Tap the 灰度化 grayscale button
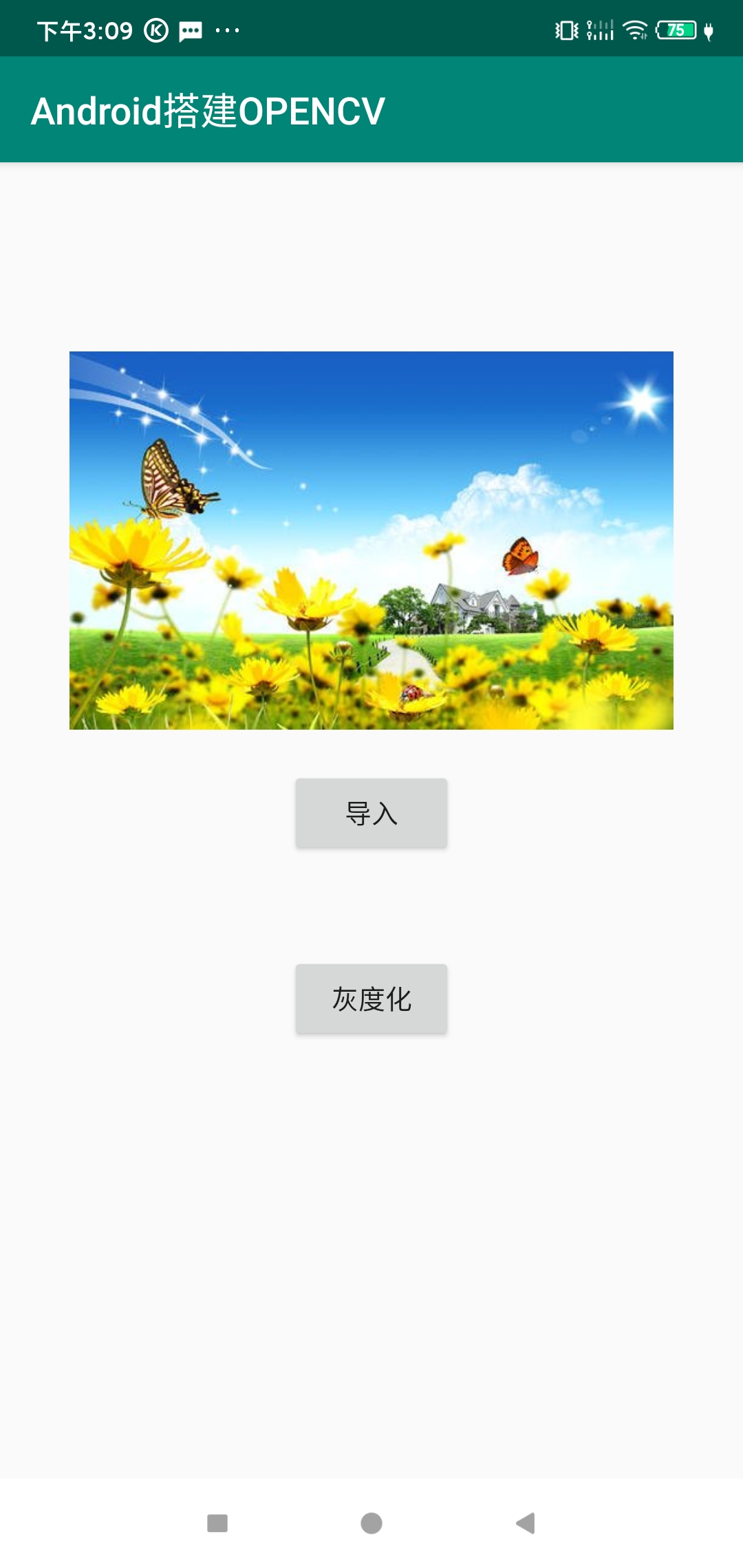Screen dimensions: 743x1568 point(371,999)
